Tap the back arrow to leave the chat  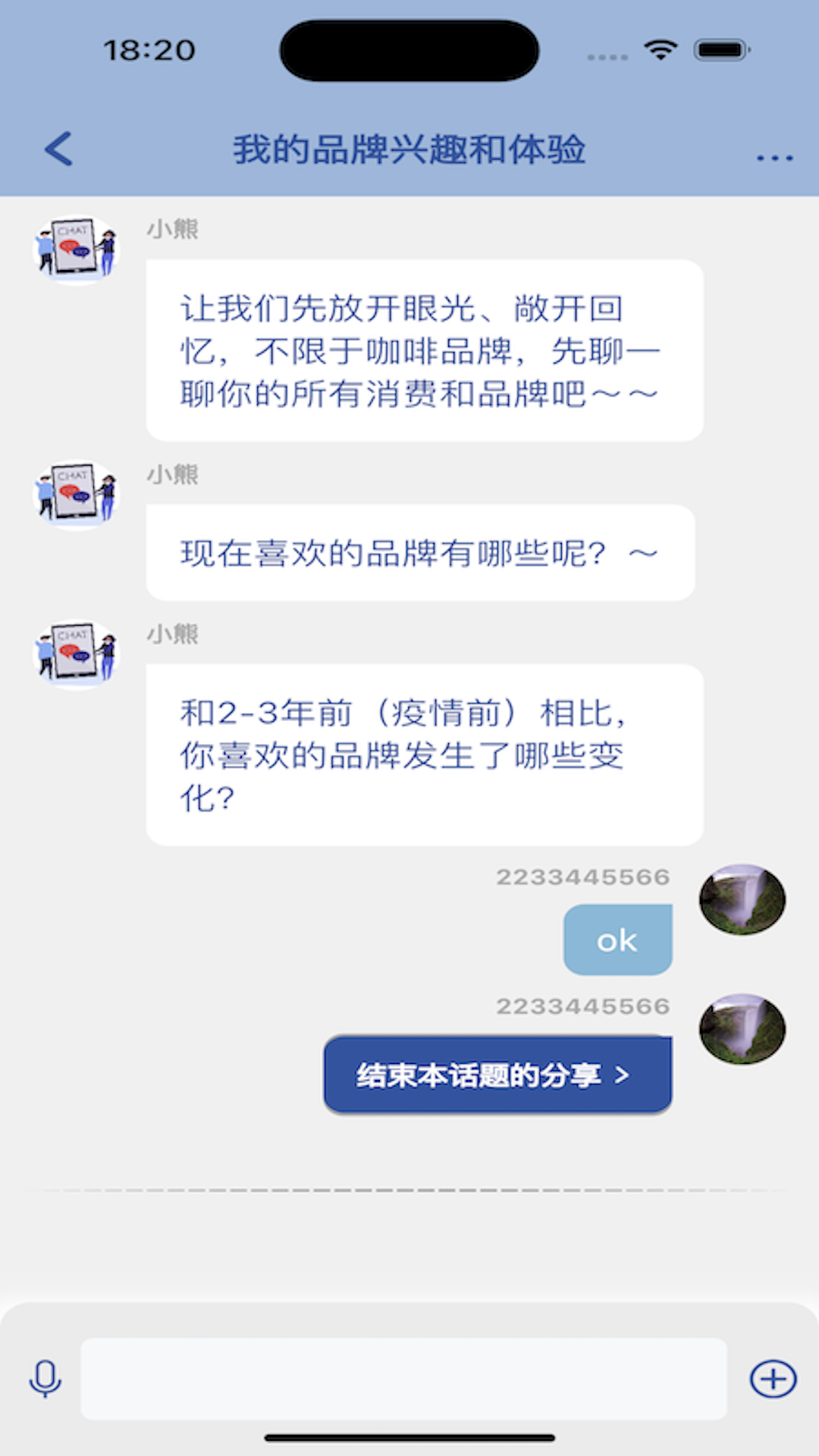pos(58,149)
